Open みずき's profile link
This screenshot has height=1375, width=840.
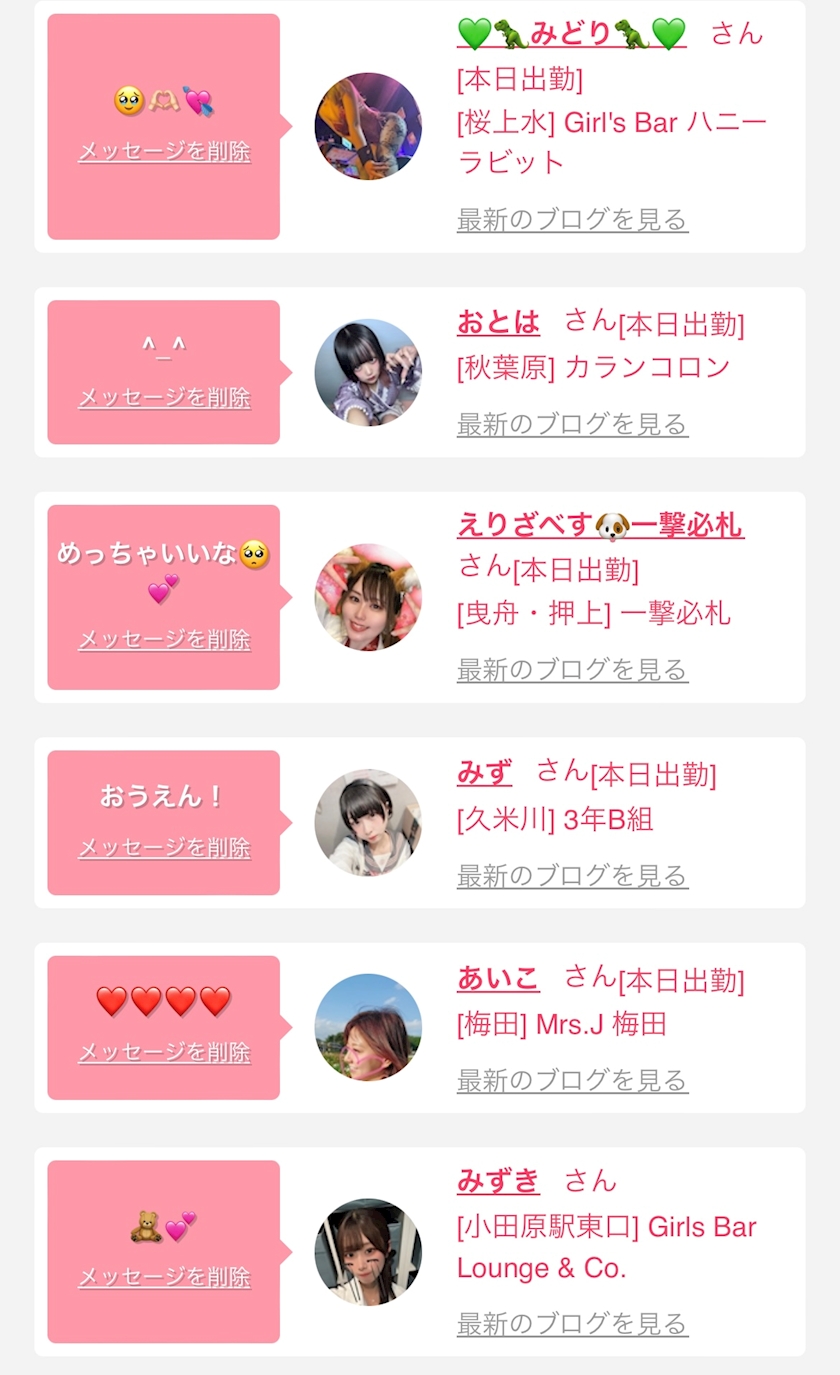click(498, 1181)
